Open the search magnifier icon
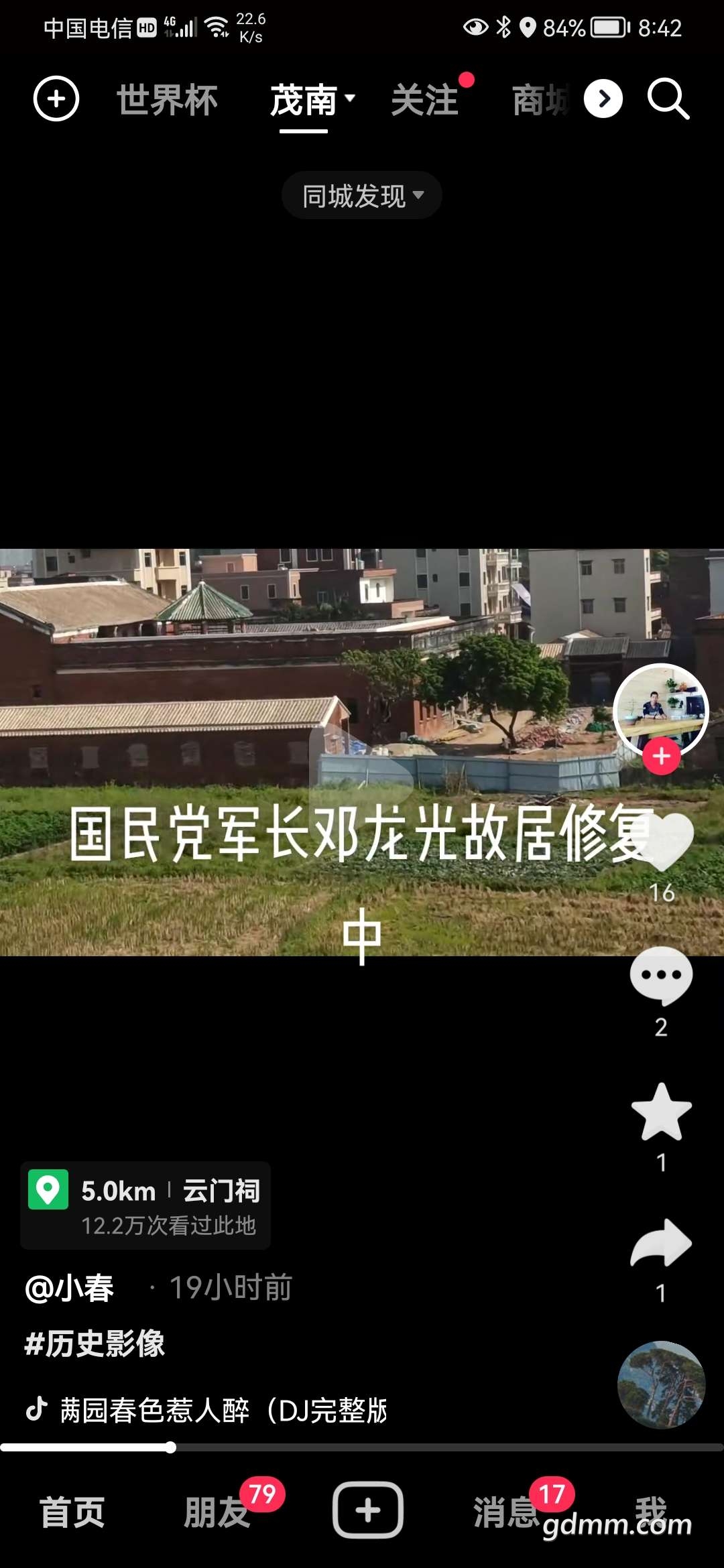 [x=668, y=99]
